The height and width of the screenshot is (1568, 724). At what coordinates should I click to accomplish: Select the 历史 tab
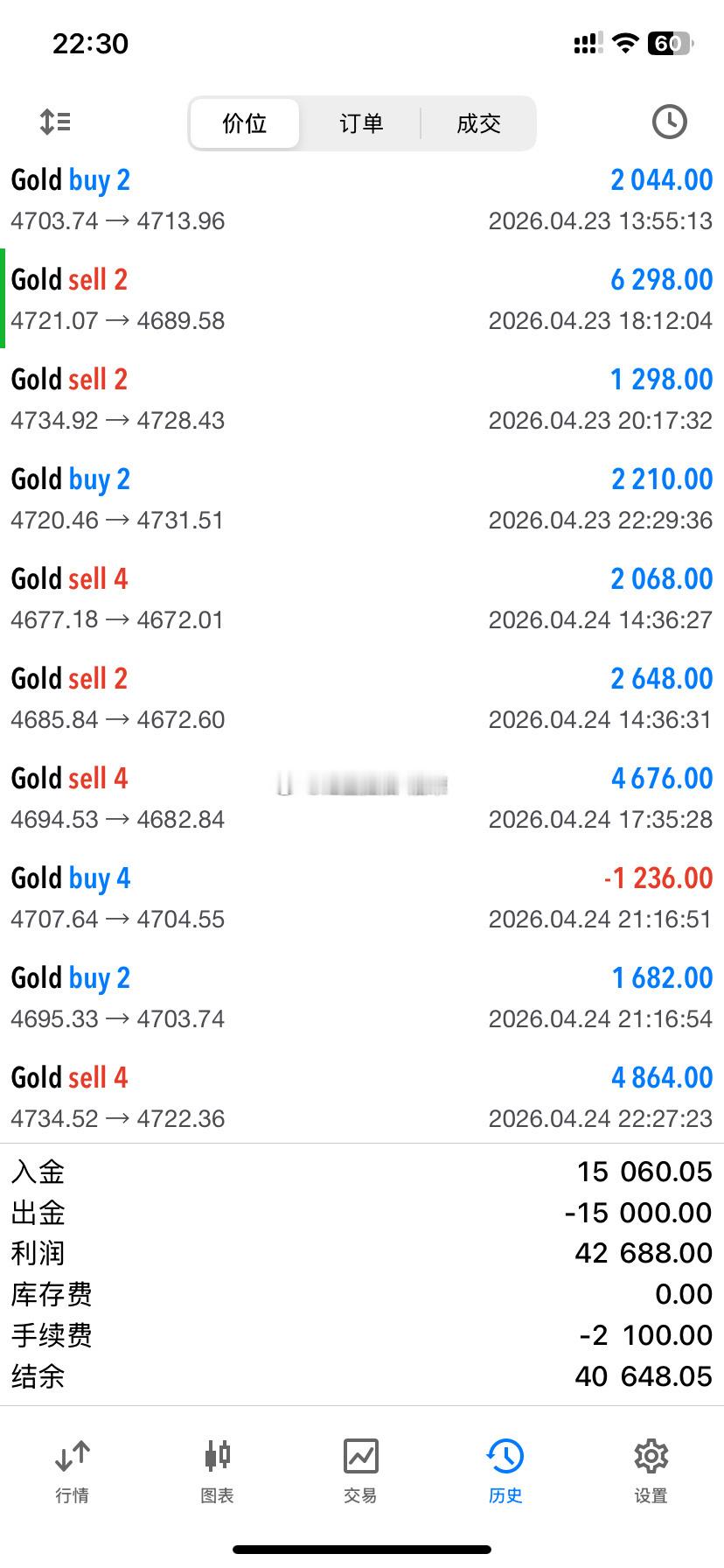point(505,1472)
